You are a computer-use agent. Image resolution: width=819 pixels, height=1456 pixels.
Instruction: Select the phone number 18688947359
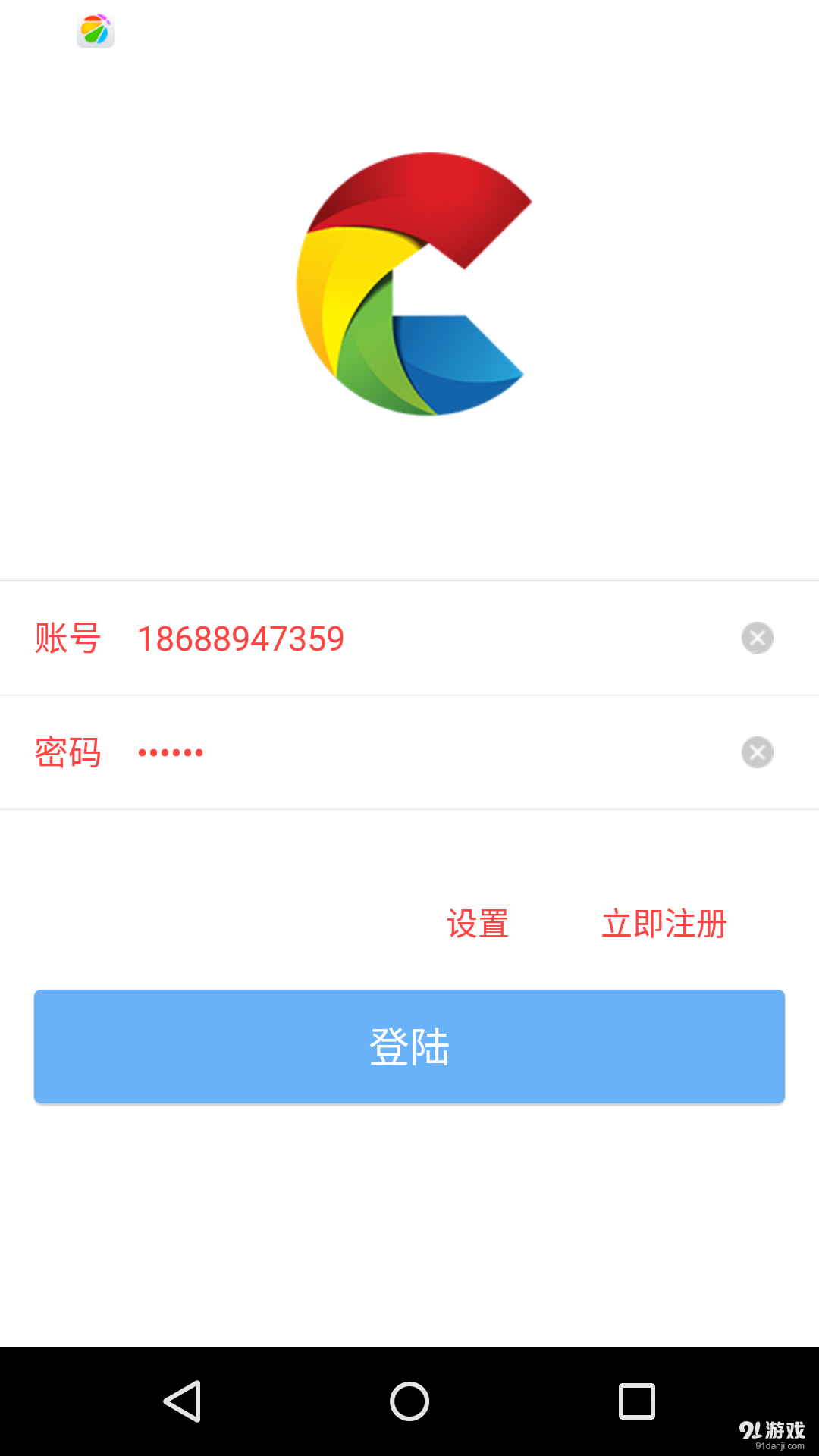240,638
